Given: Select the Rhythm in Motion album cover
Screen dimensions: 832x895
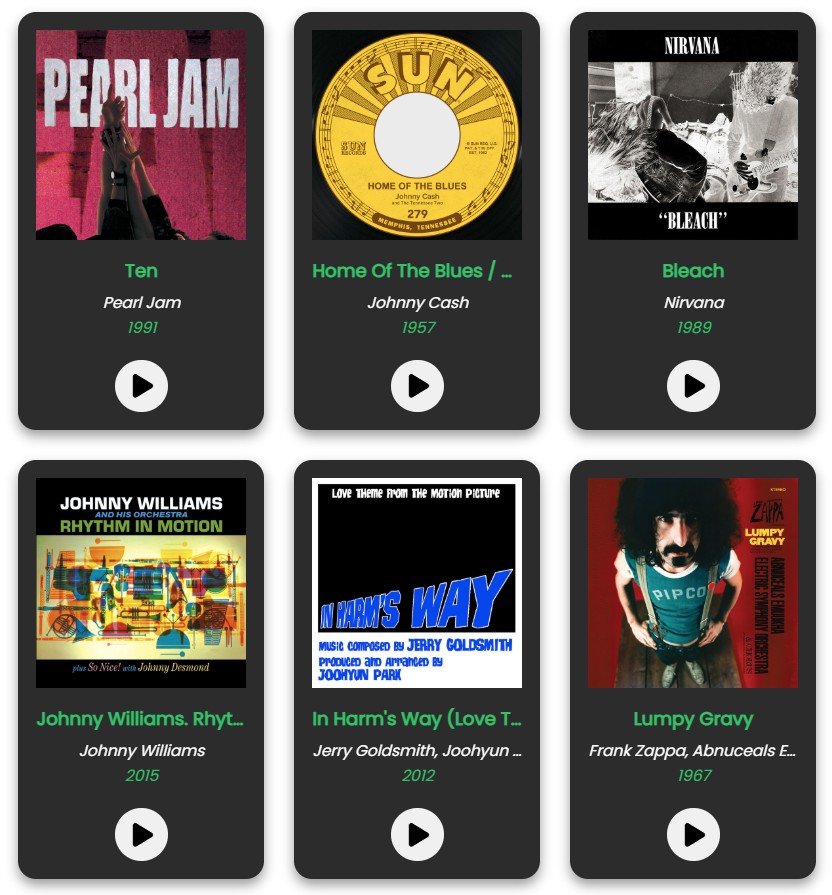Looking at the screenshot, I should point(141,583).
